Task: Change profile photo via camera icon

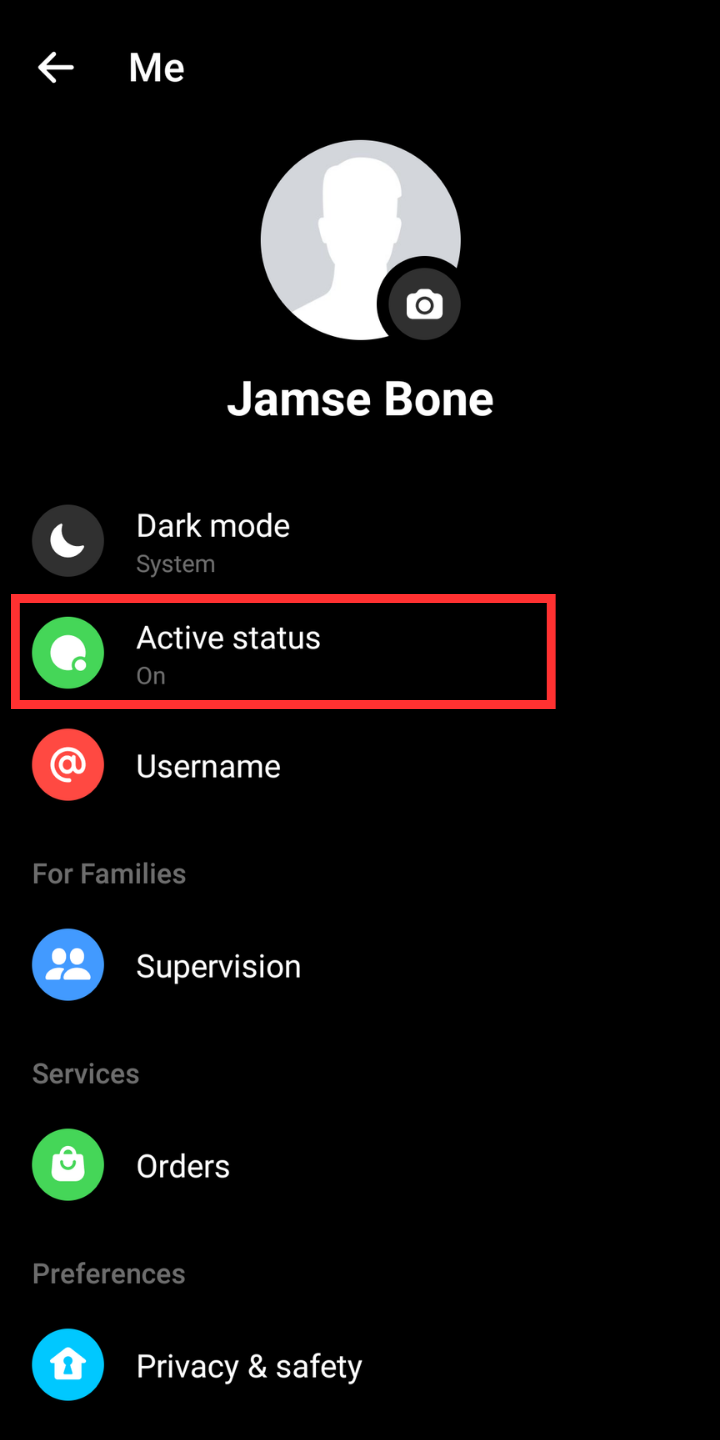Action: tap(424, 305)
